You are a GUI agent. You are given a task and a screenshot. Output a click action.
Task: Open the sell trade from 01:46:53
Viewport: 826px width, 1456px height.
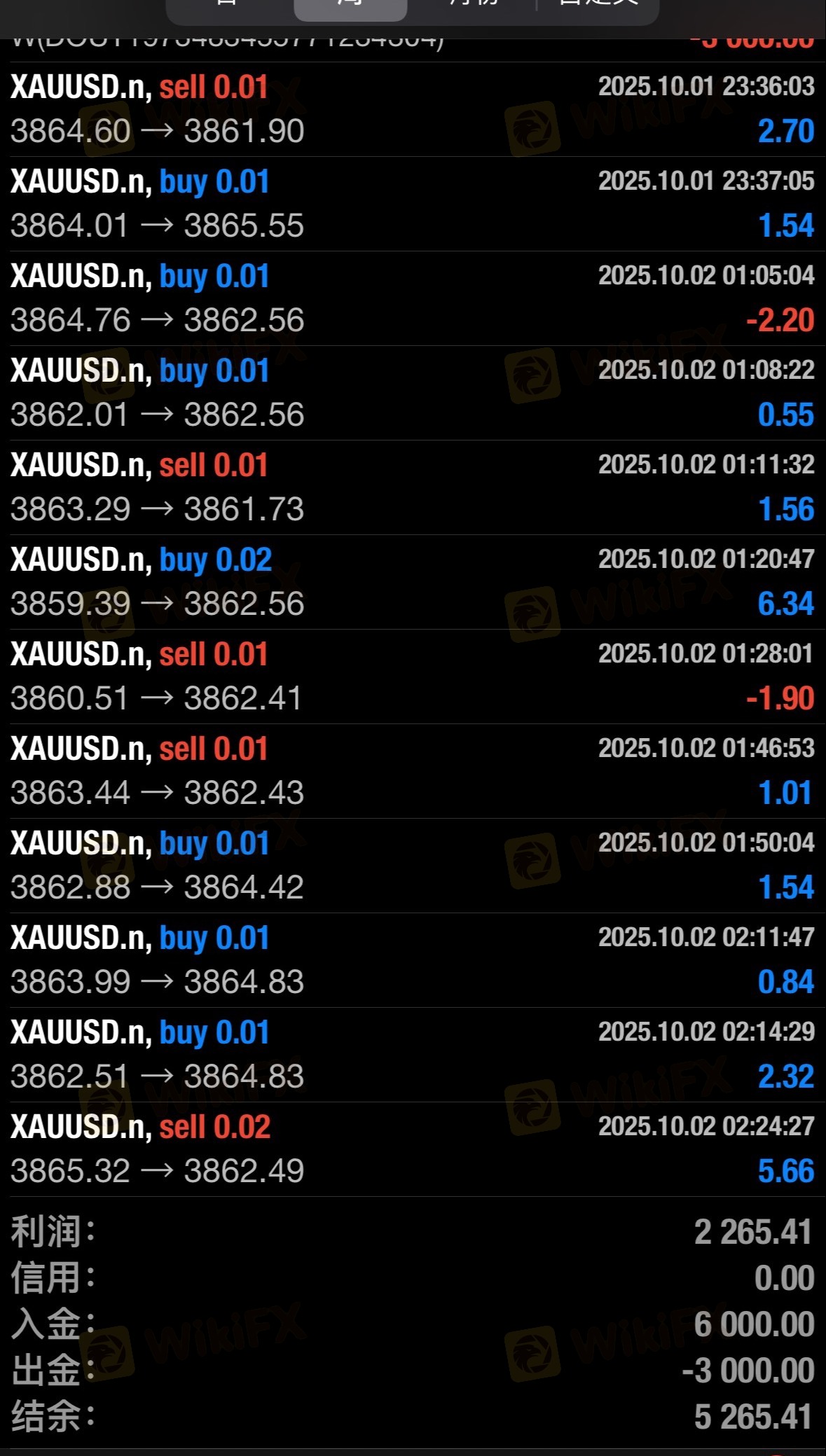[x=413, y=771]
